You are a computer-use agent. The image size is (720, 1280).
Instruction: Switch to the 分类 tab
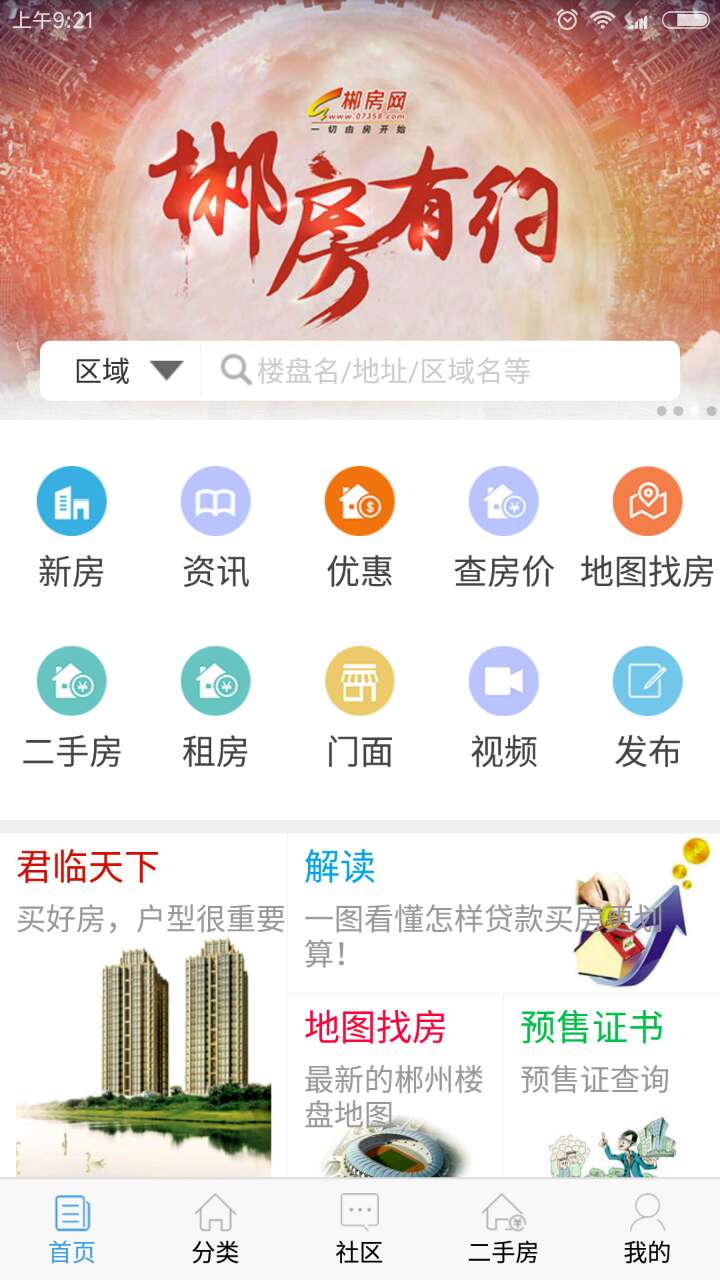[215, 1229]
